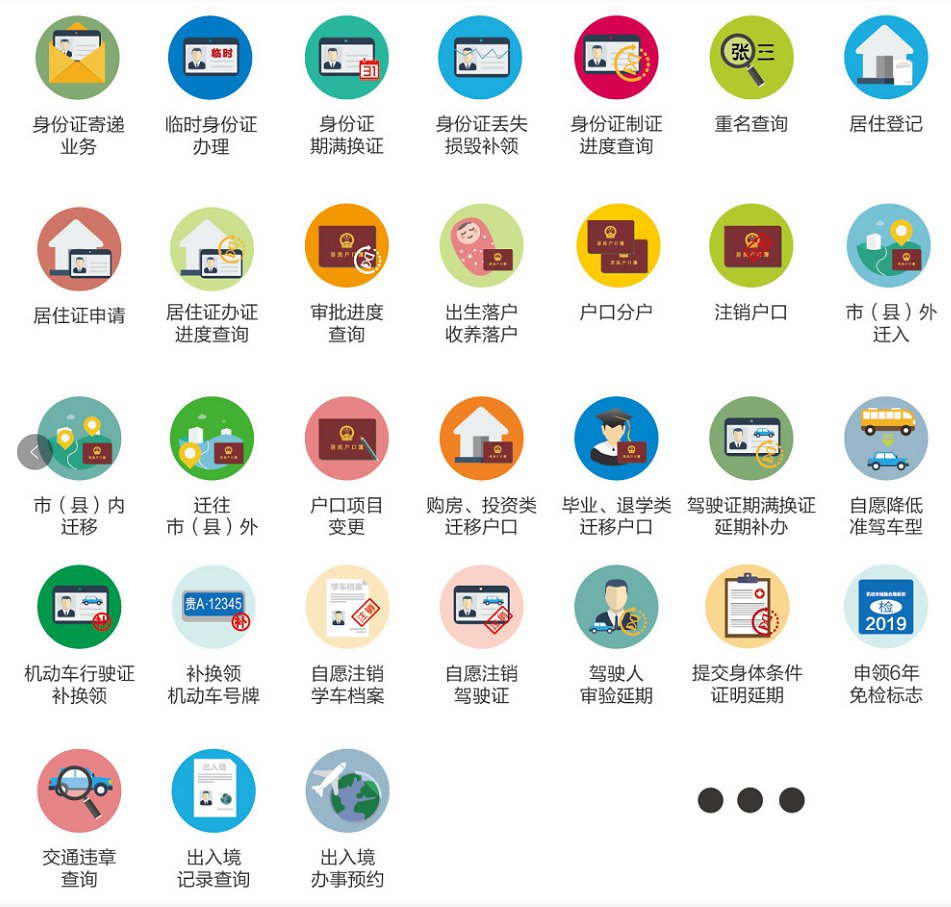The height and width of the screenshot is (907, 951).
Task: Open 交通违章查询
Action: [78, 791]
